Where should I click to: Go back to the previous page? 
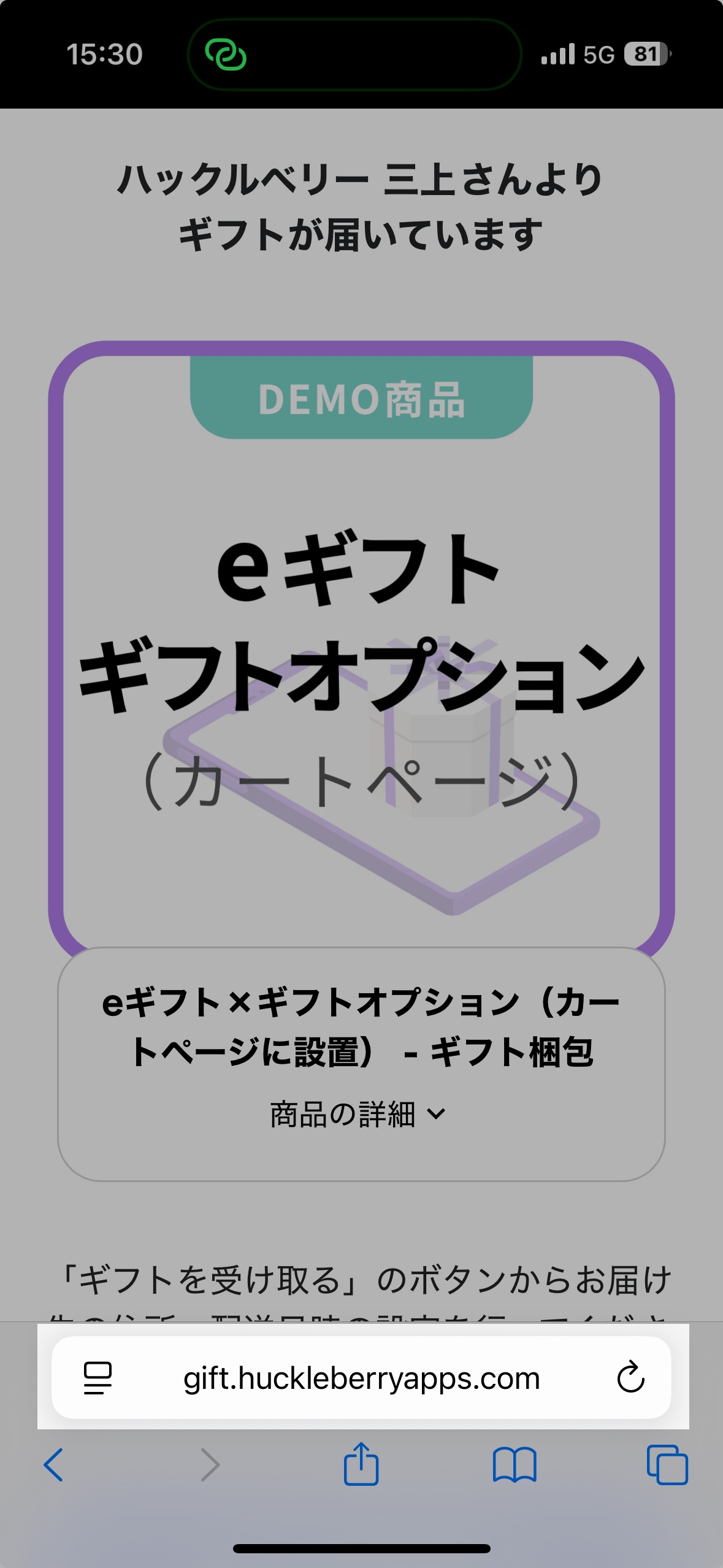(x=54, y=1465)
